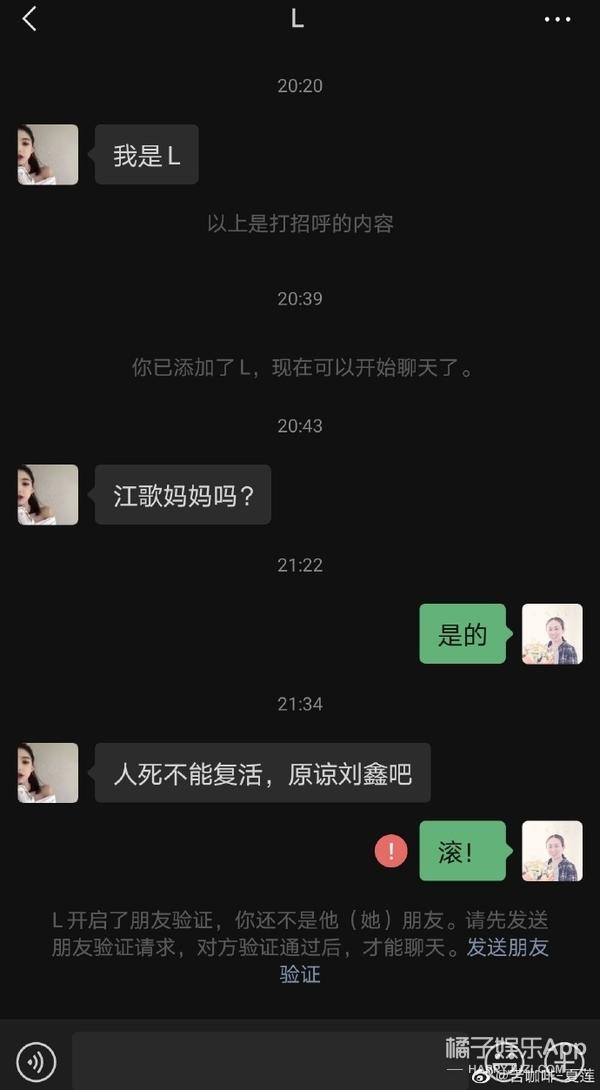
Task: Tap red failed-send icon beside 滚!
Action: coord(391,851)
